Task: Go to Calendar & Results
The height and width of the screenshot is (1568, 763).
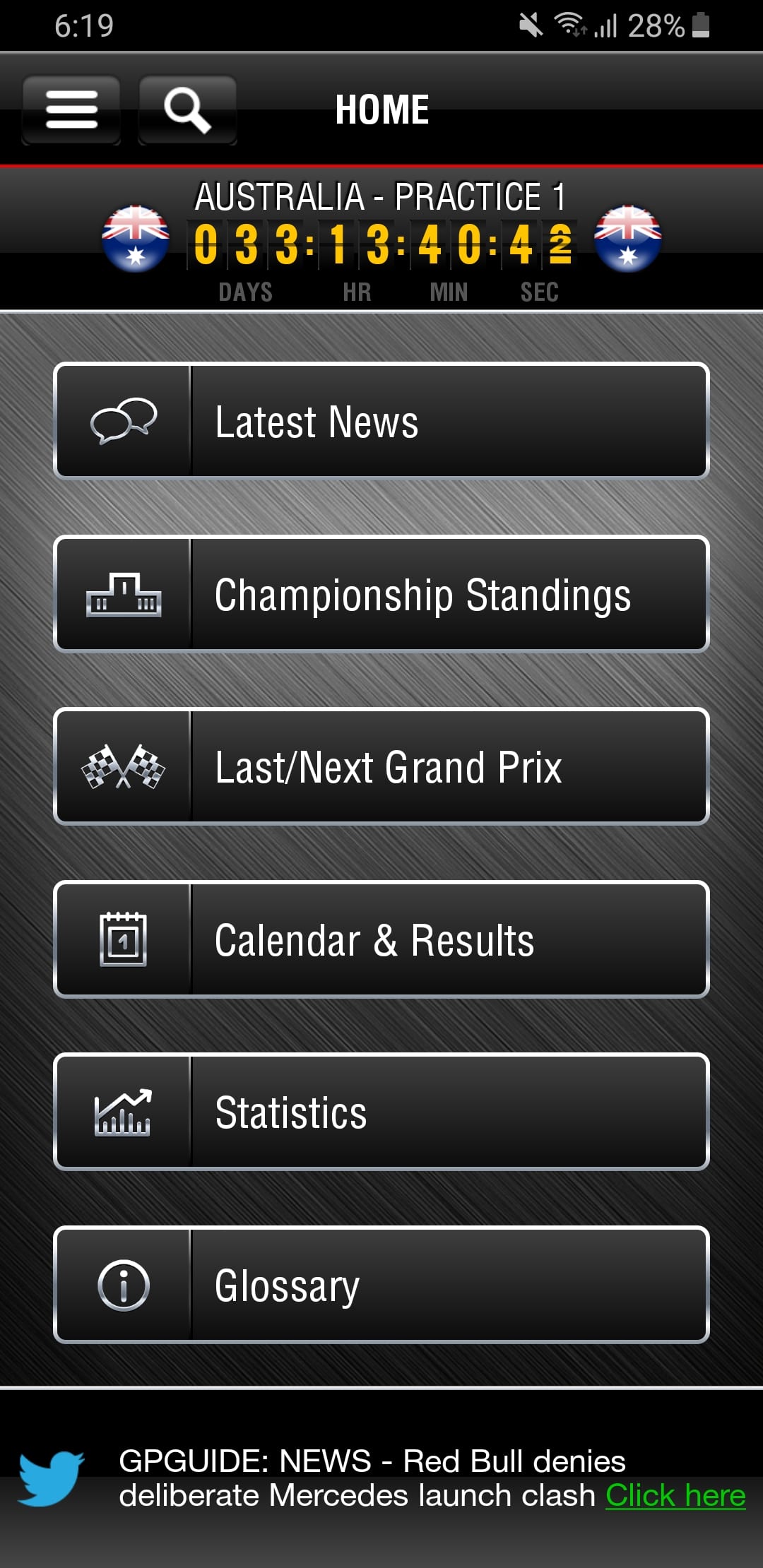Action: tap(381, 940)
